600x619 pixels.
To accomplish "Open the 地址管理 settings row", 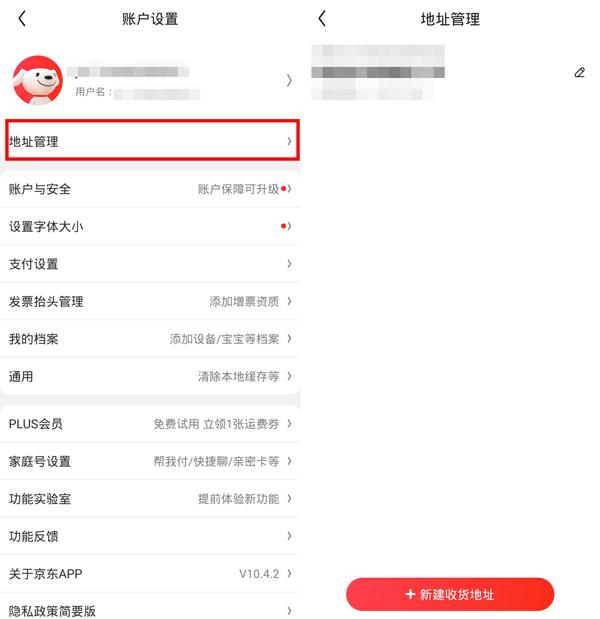I will 150,141.
